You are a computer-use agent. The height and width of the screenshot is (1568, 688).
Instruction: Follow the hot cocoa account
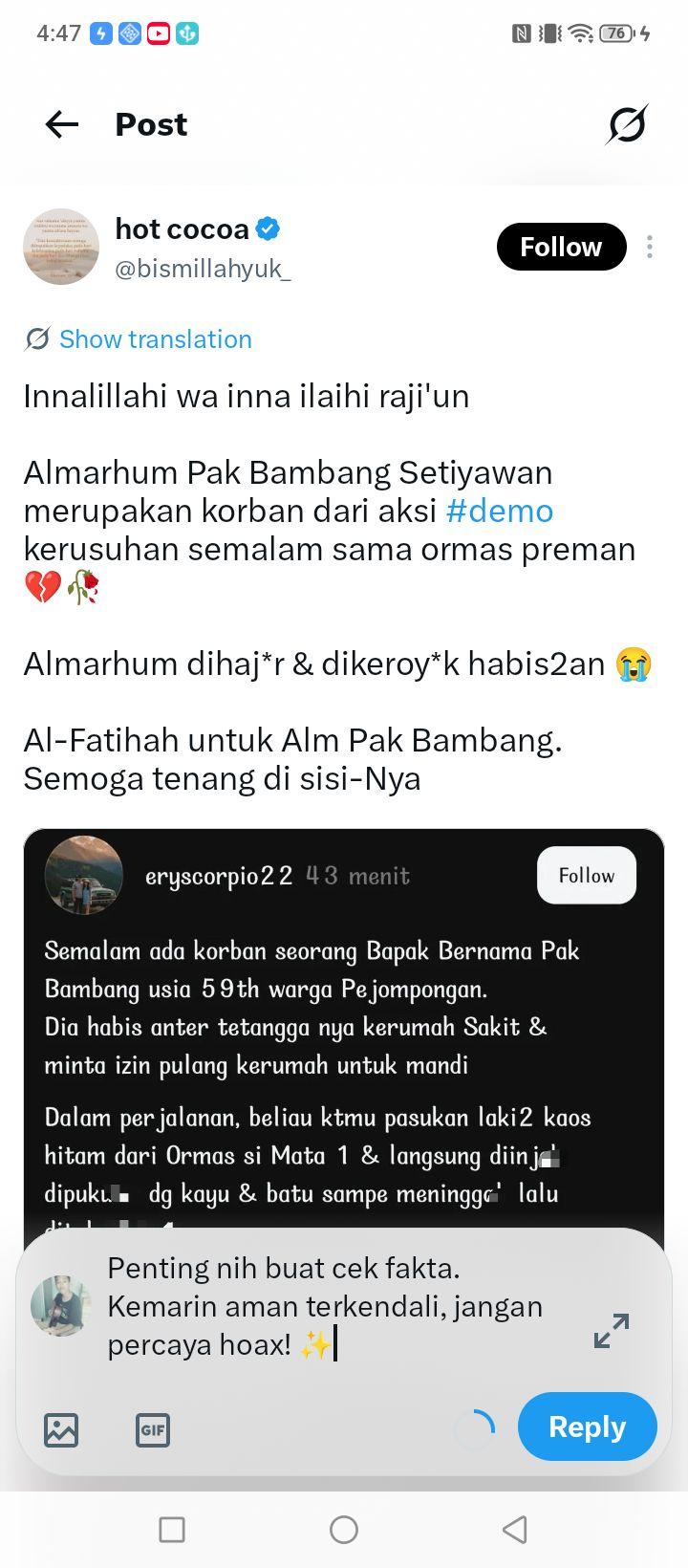[561, 247]
